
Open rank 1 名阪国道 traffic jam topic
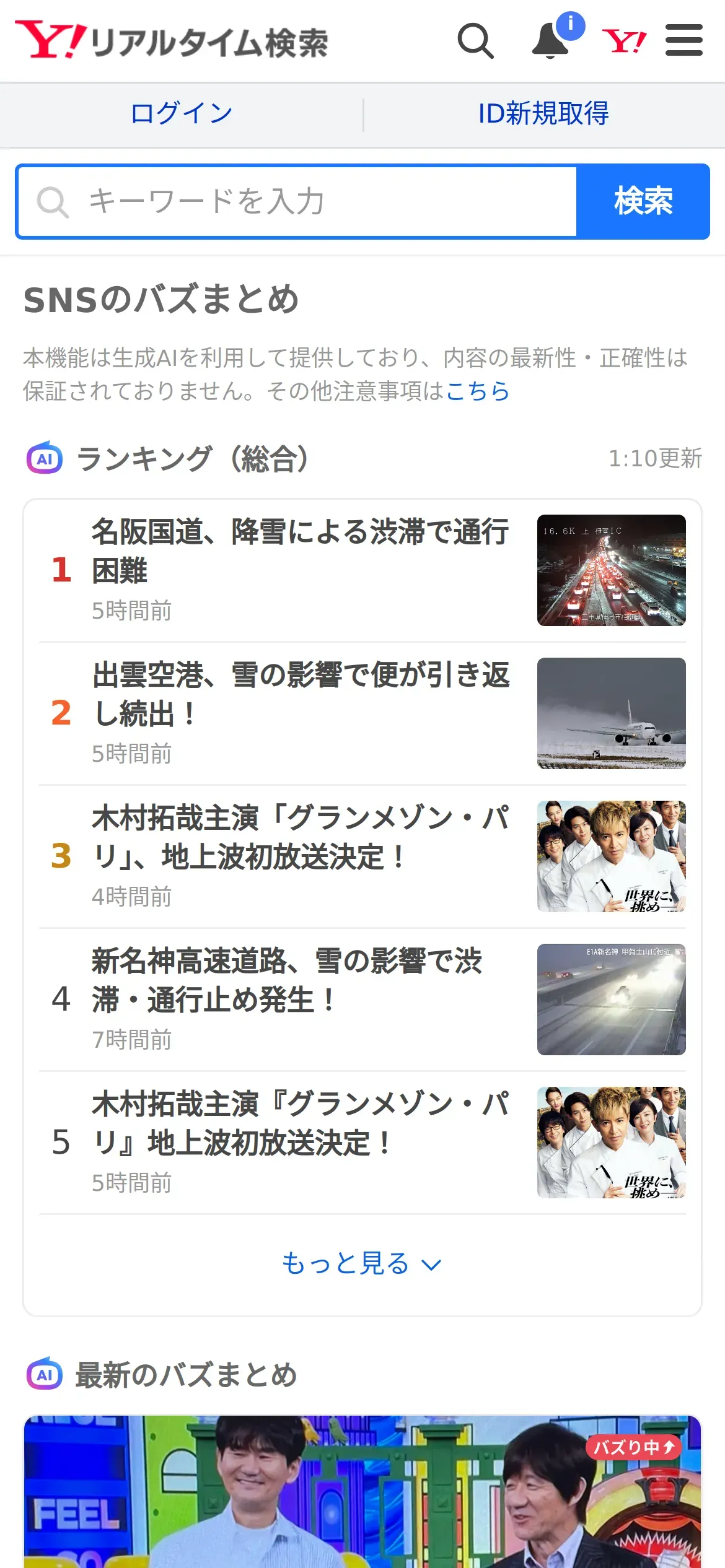pos(300,551)
